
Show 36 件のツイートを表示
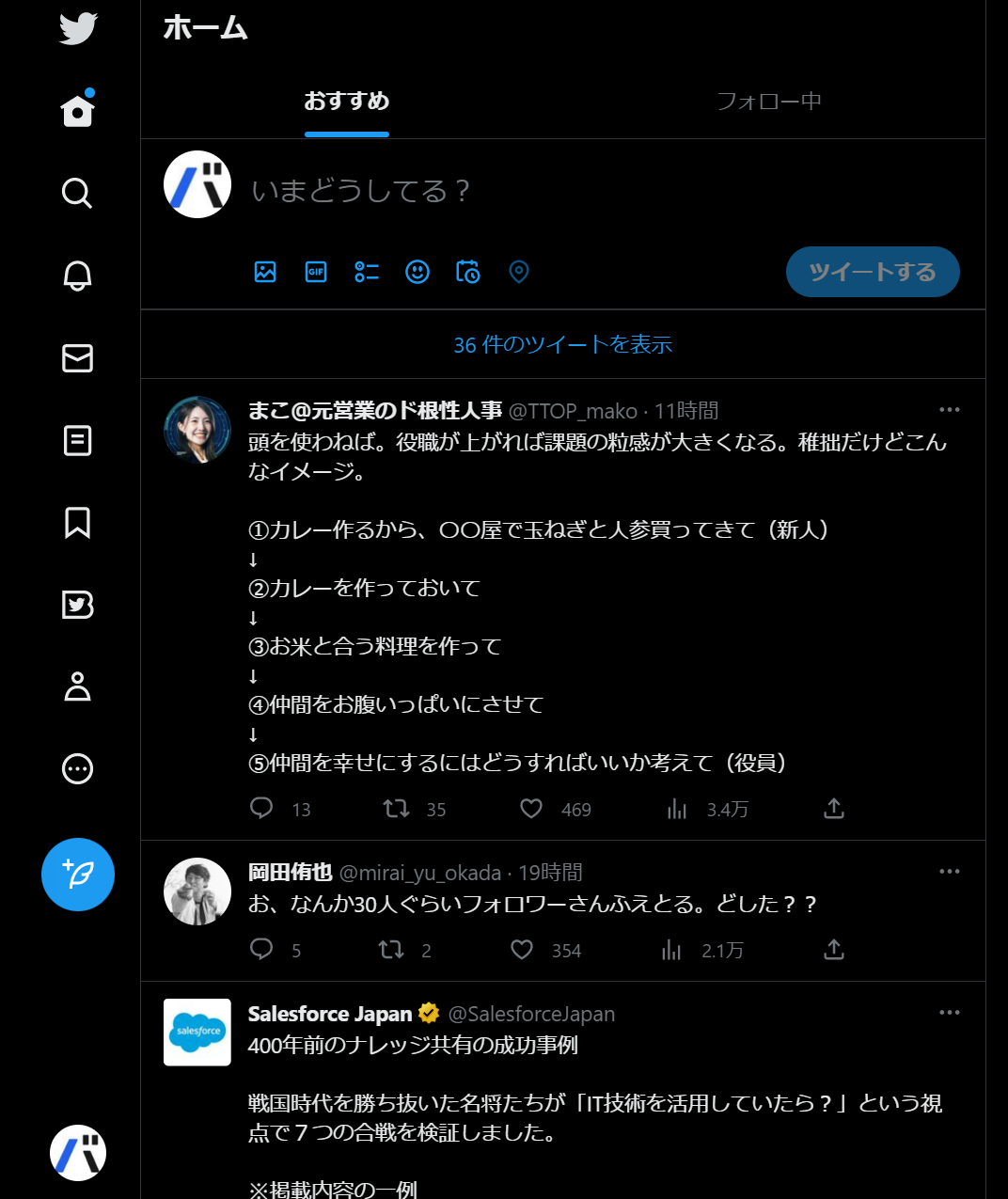click(562, 344)
